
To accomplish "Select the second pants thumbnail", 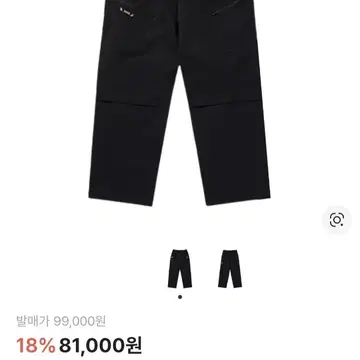I will pyautogui.click(x=230, y=269).
